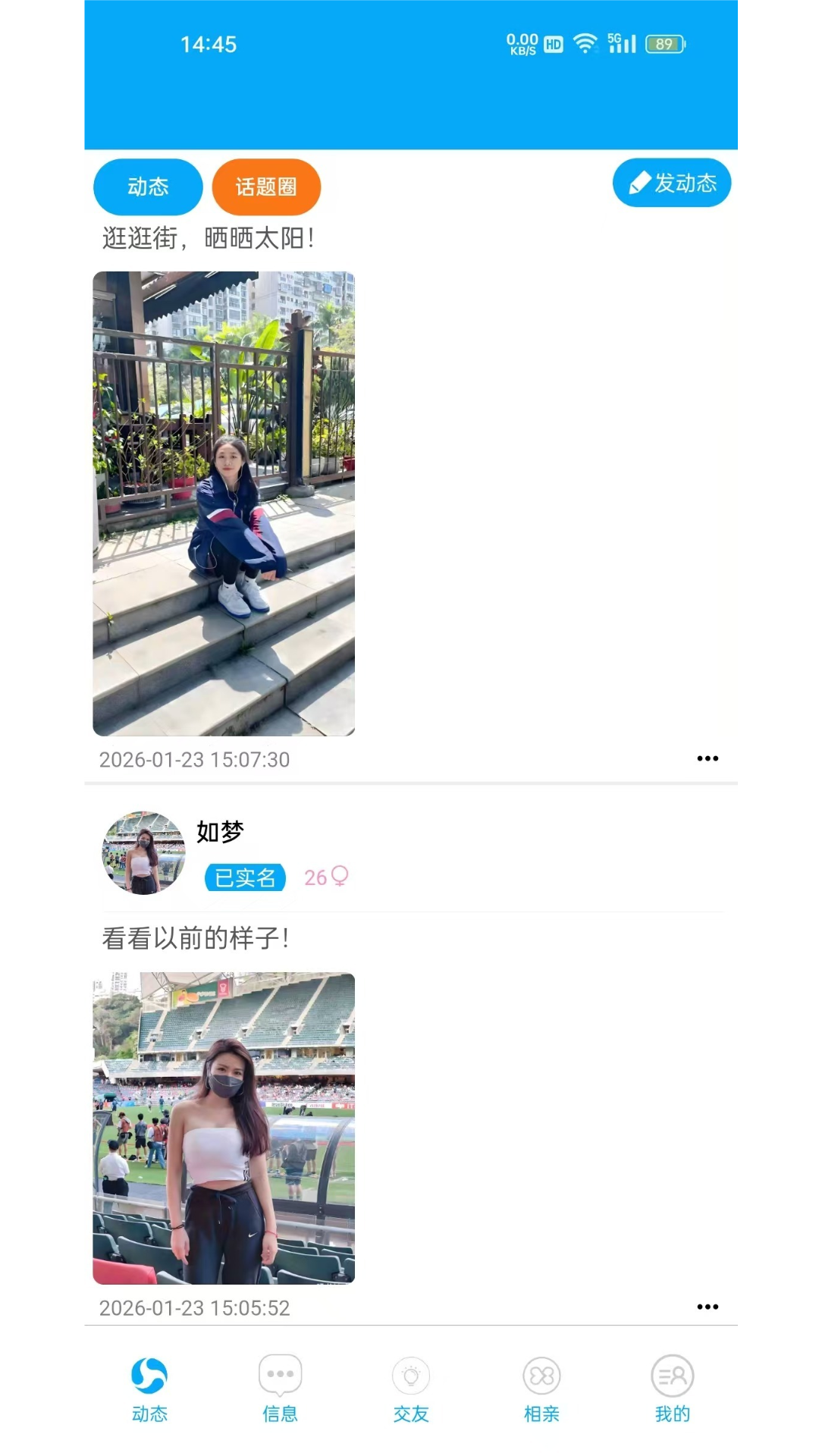Open options menu on the 15:07:30 post
This screenshot has height=1456, width=819.
coord(708,758)
